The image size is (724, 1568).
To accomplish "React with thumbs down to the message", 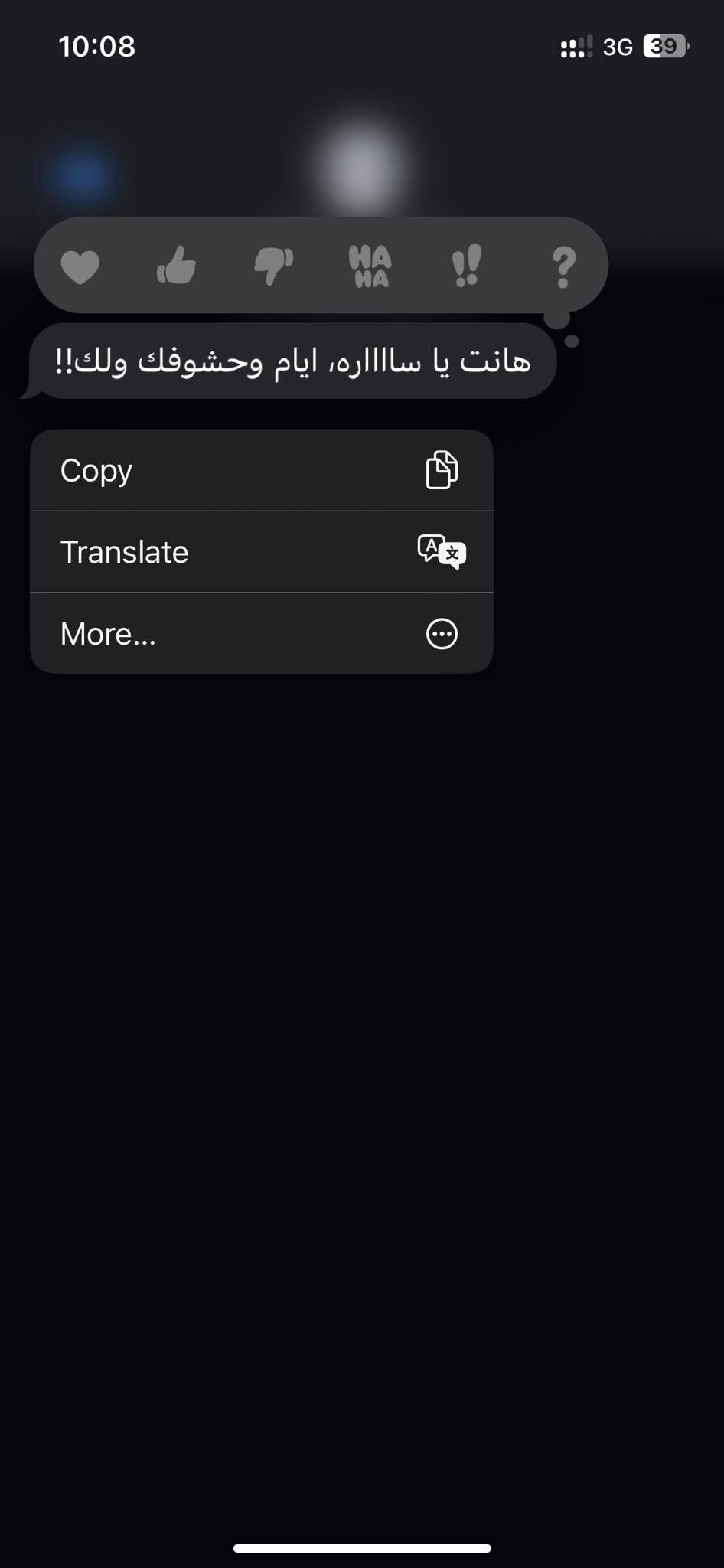I will (273, 266).
